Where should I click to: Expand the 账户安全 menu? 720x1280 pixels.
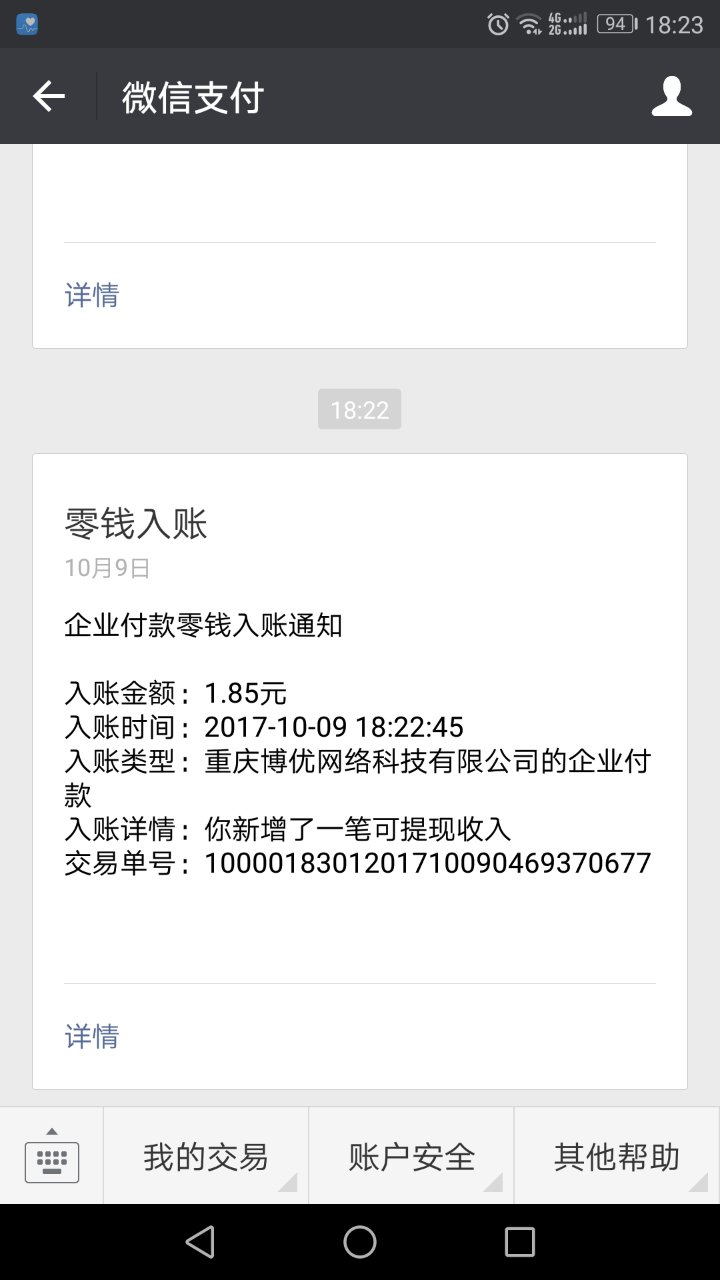[x=411, y=1156]
